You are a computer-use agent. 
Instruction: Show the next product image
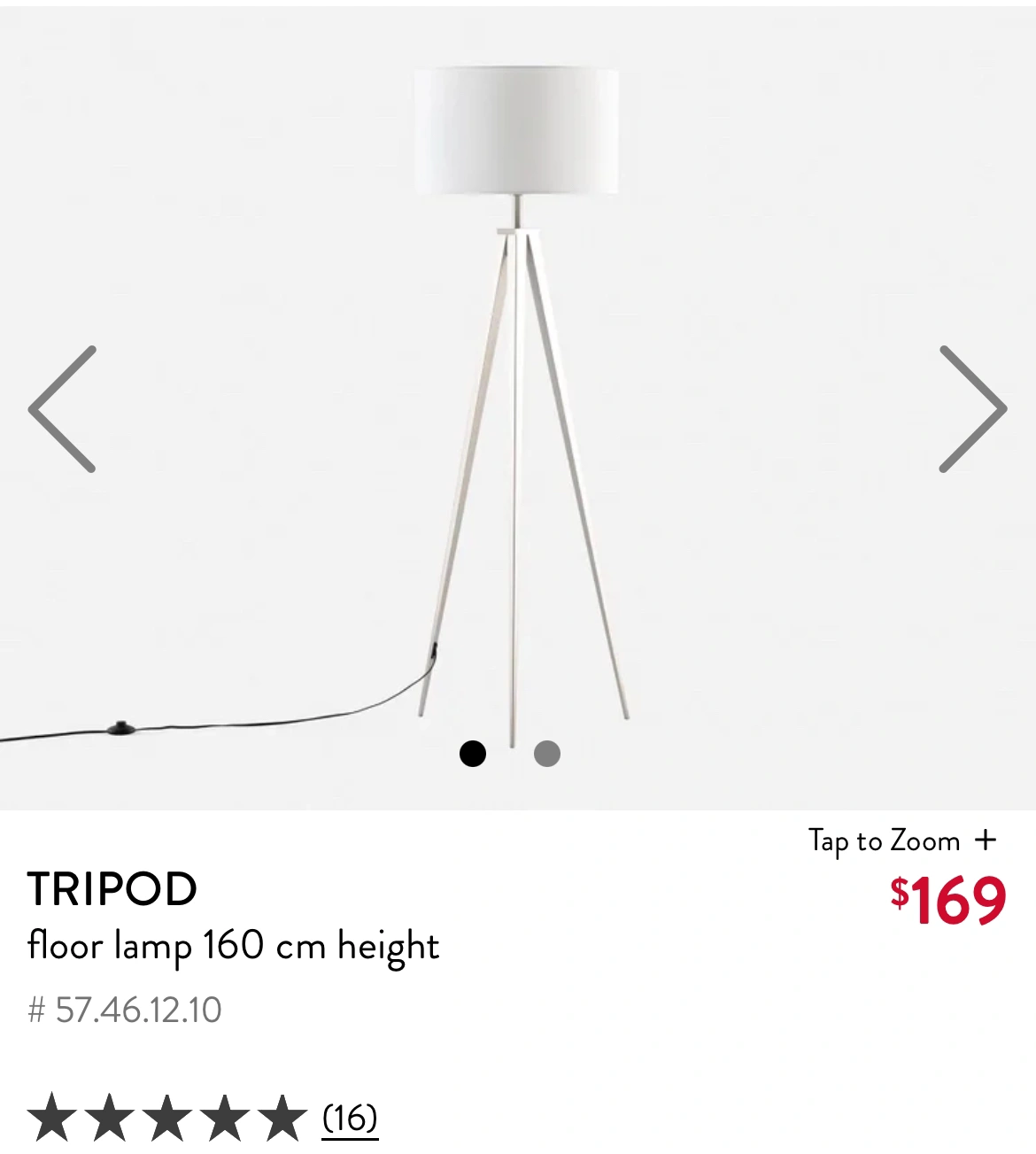(x=972, y=409)
